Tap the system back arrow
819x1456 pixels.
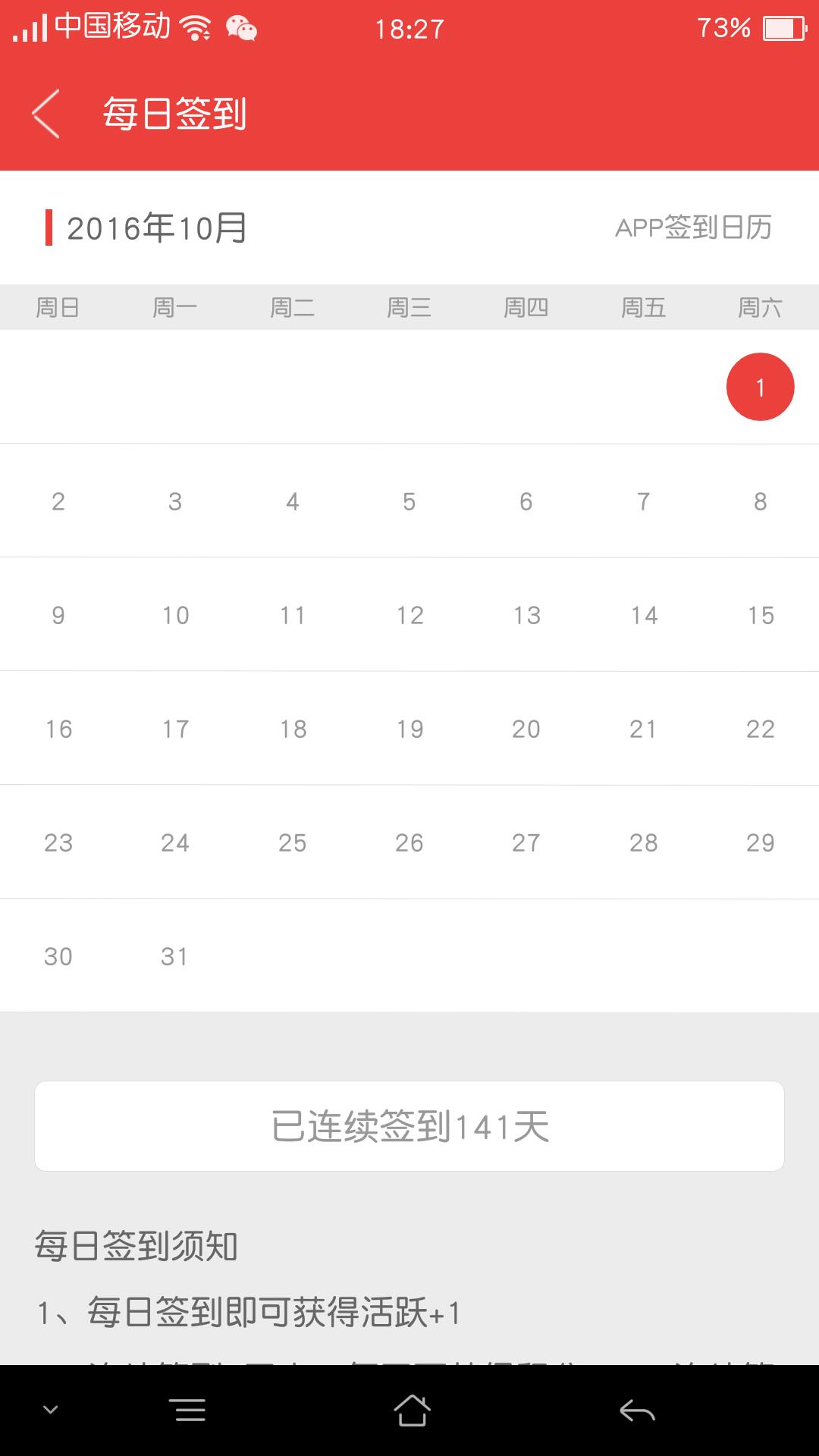coord(637,1410)
